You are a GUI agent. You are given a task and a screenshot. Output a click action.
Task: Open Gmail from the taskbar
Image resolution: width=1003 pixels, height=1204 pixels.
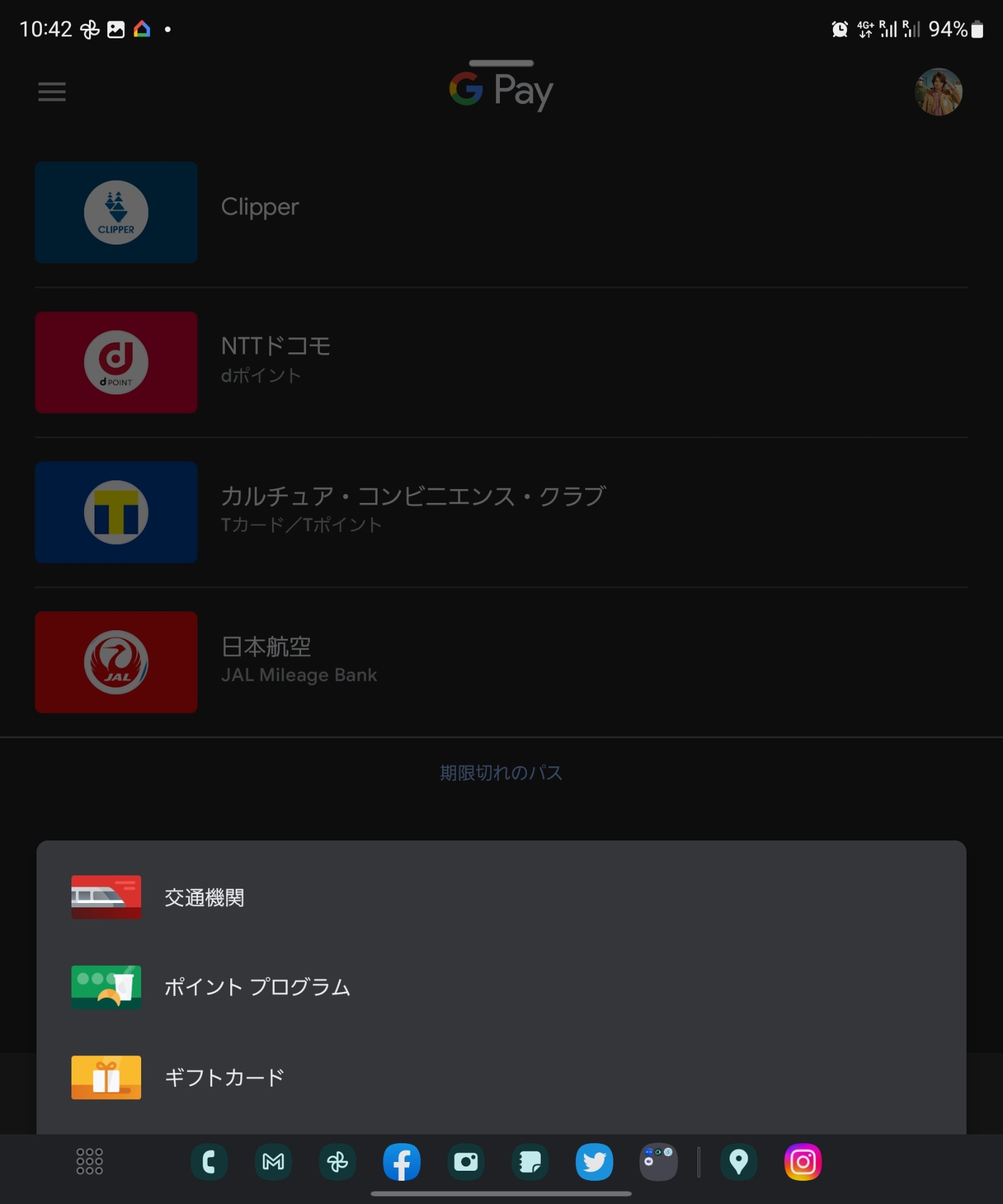click(x=273, y=1161)
